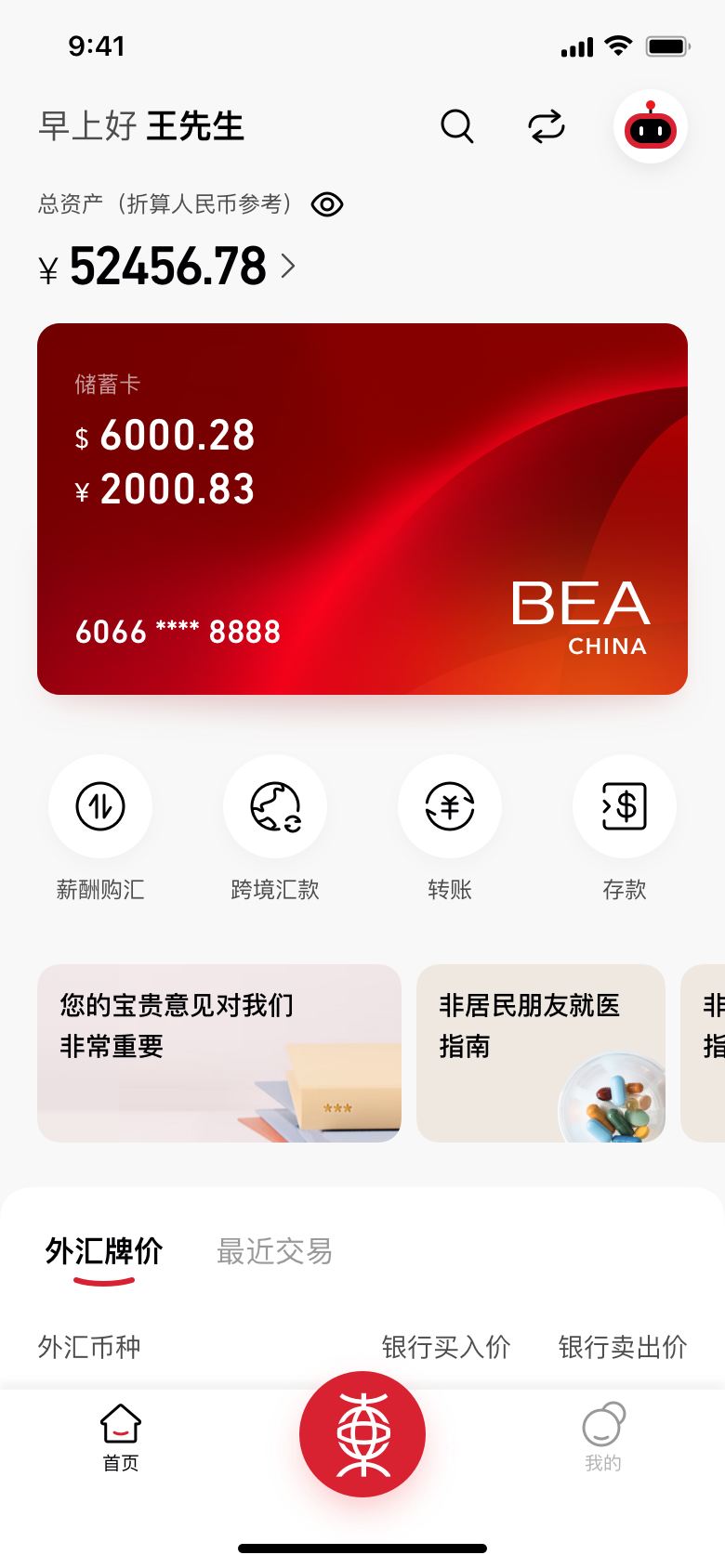Open the search icon
The image size is (725, 1568).
click(456, 126)
